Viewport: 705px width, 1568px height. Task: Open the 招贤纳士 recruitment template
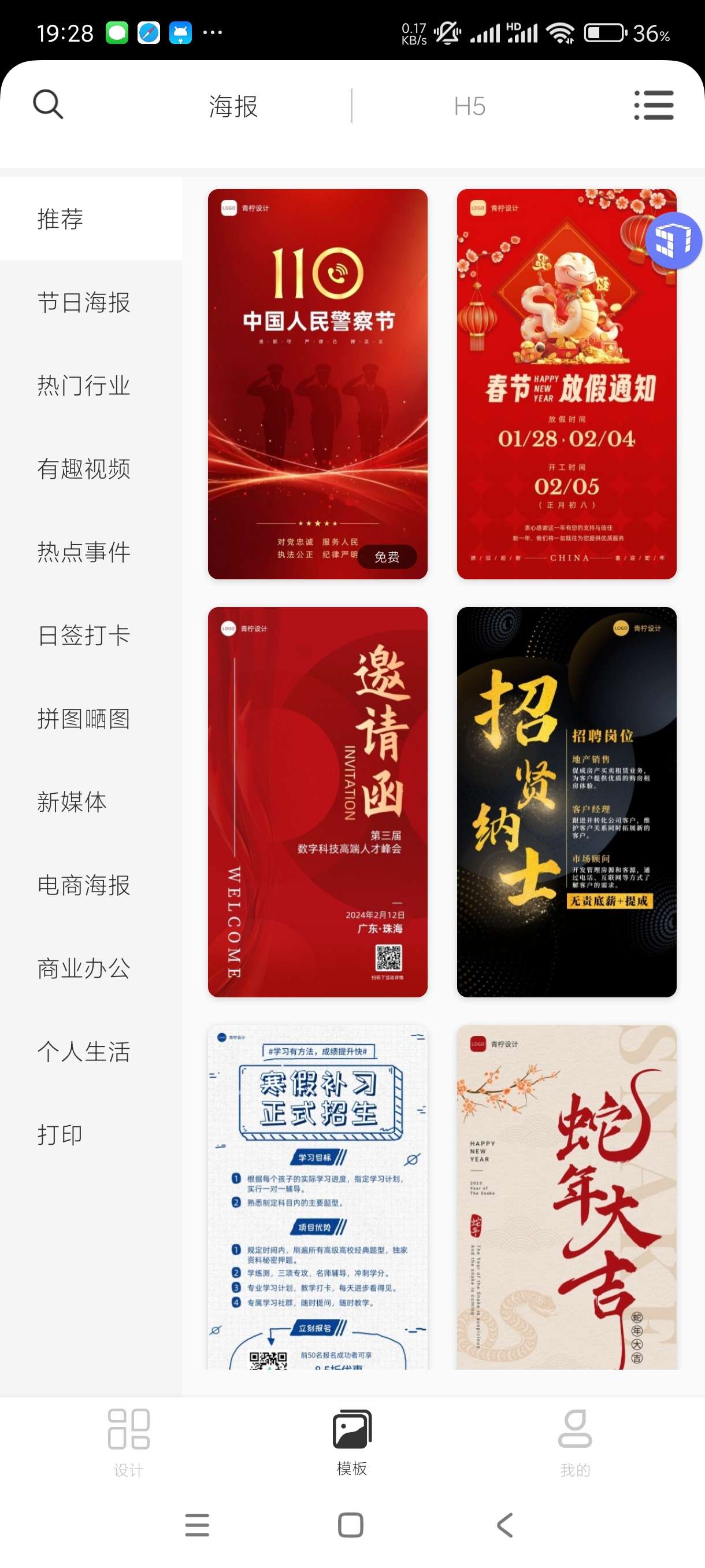[566, 802]
